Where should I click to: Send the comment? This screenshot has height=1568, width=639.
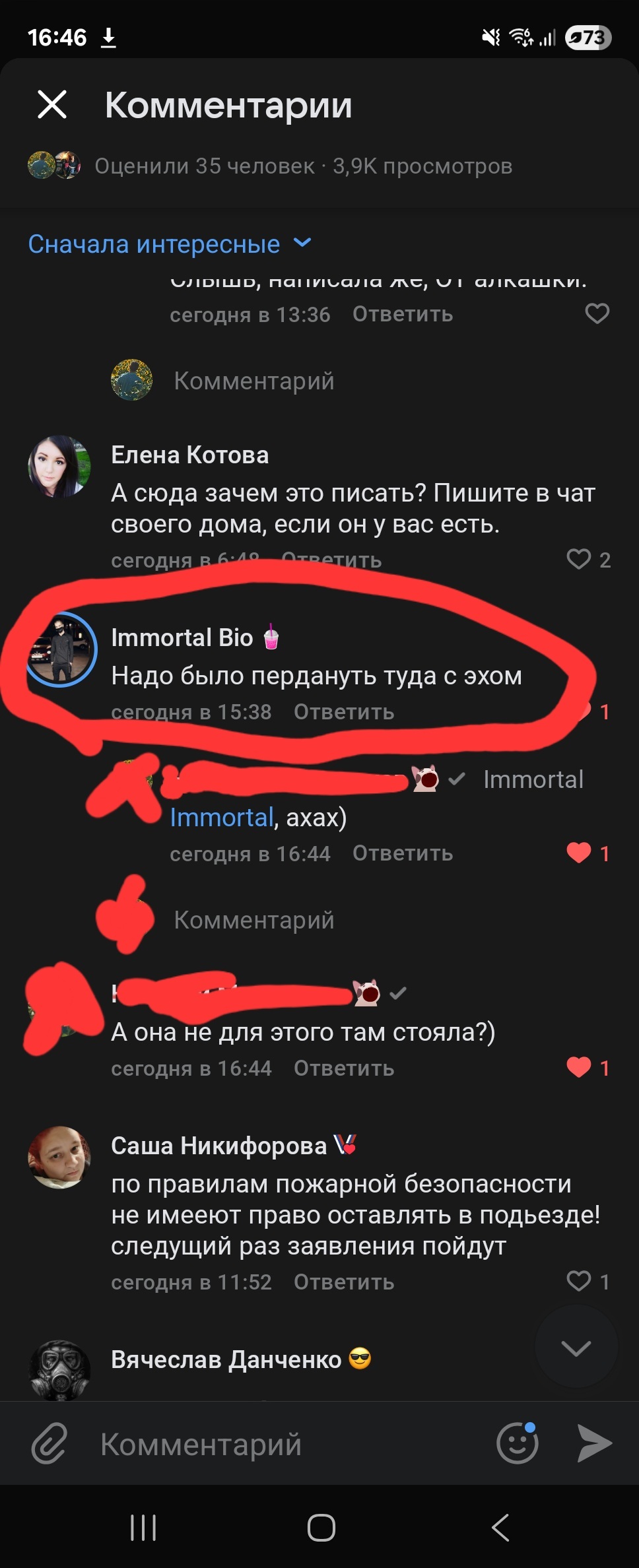[594, 1443]
